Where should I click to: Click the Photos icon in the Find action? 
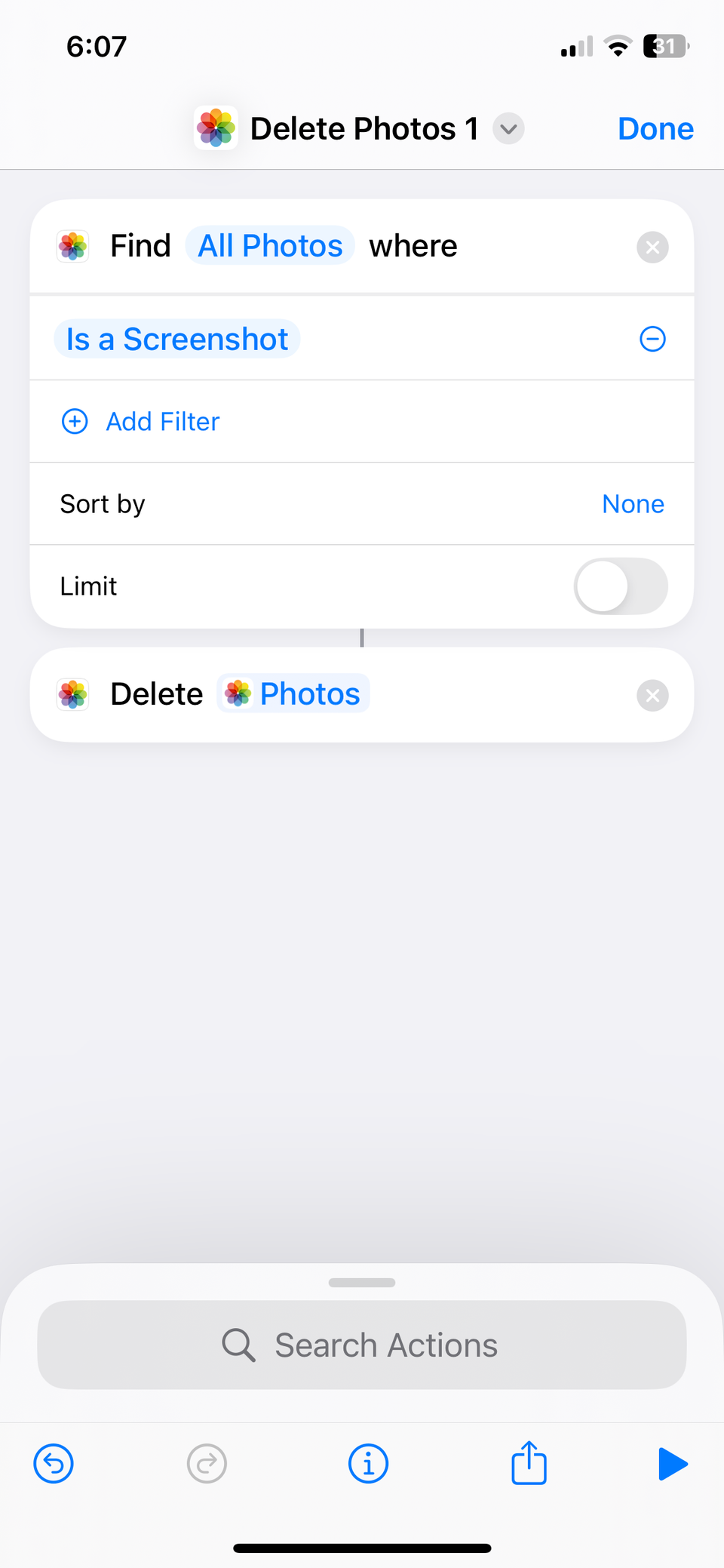72,246
